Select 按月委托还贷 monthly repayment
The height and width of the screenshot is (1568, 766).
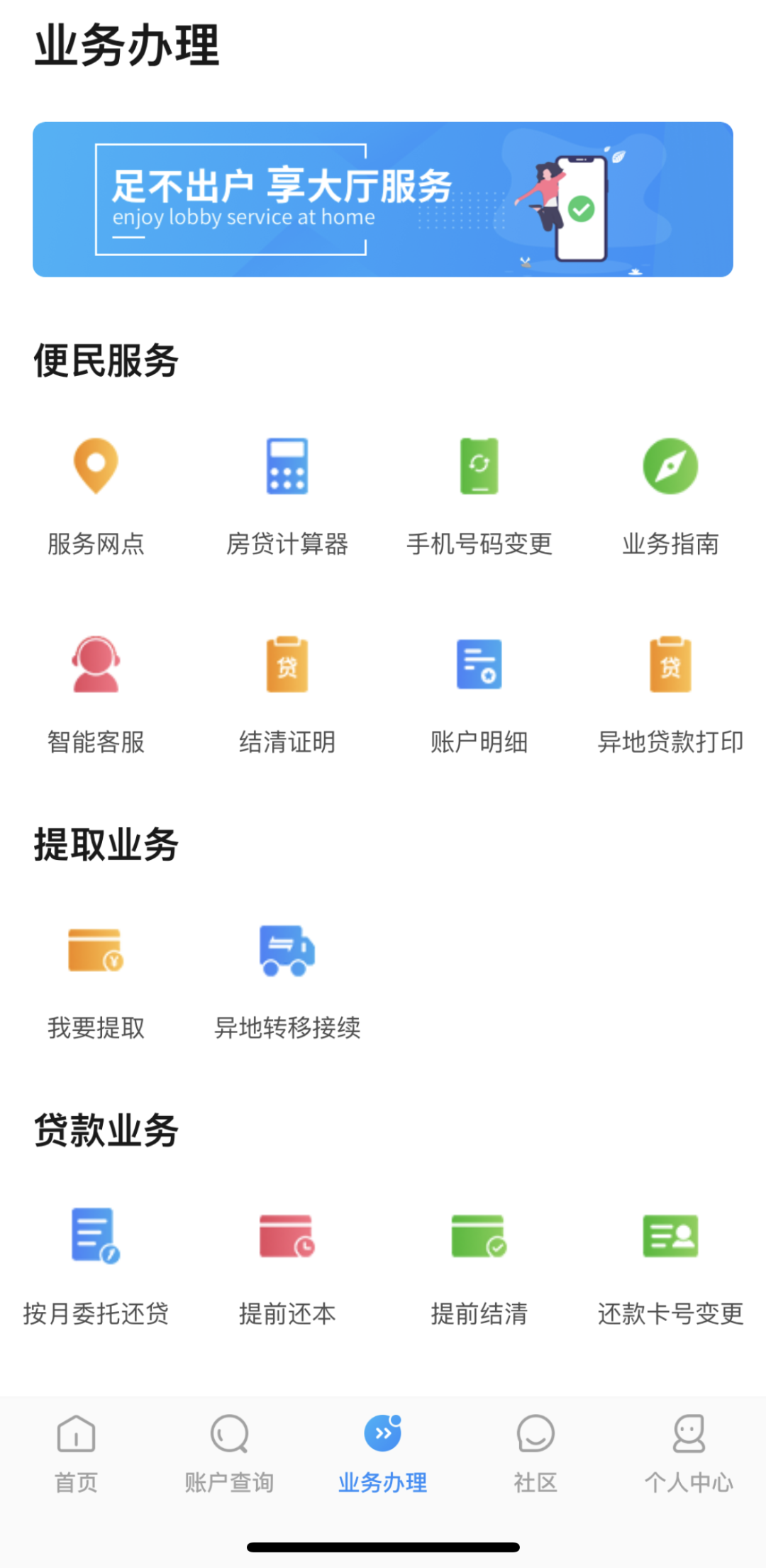coord(96,1266)
